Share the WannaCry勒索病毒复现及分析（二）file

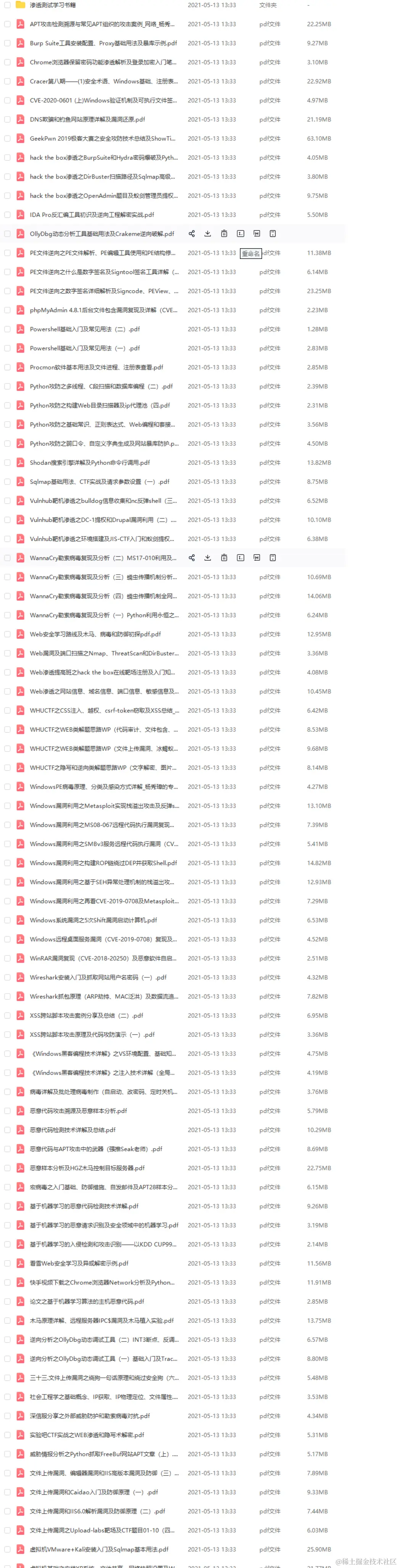[x=191, y=557]
